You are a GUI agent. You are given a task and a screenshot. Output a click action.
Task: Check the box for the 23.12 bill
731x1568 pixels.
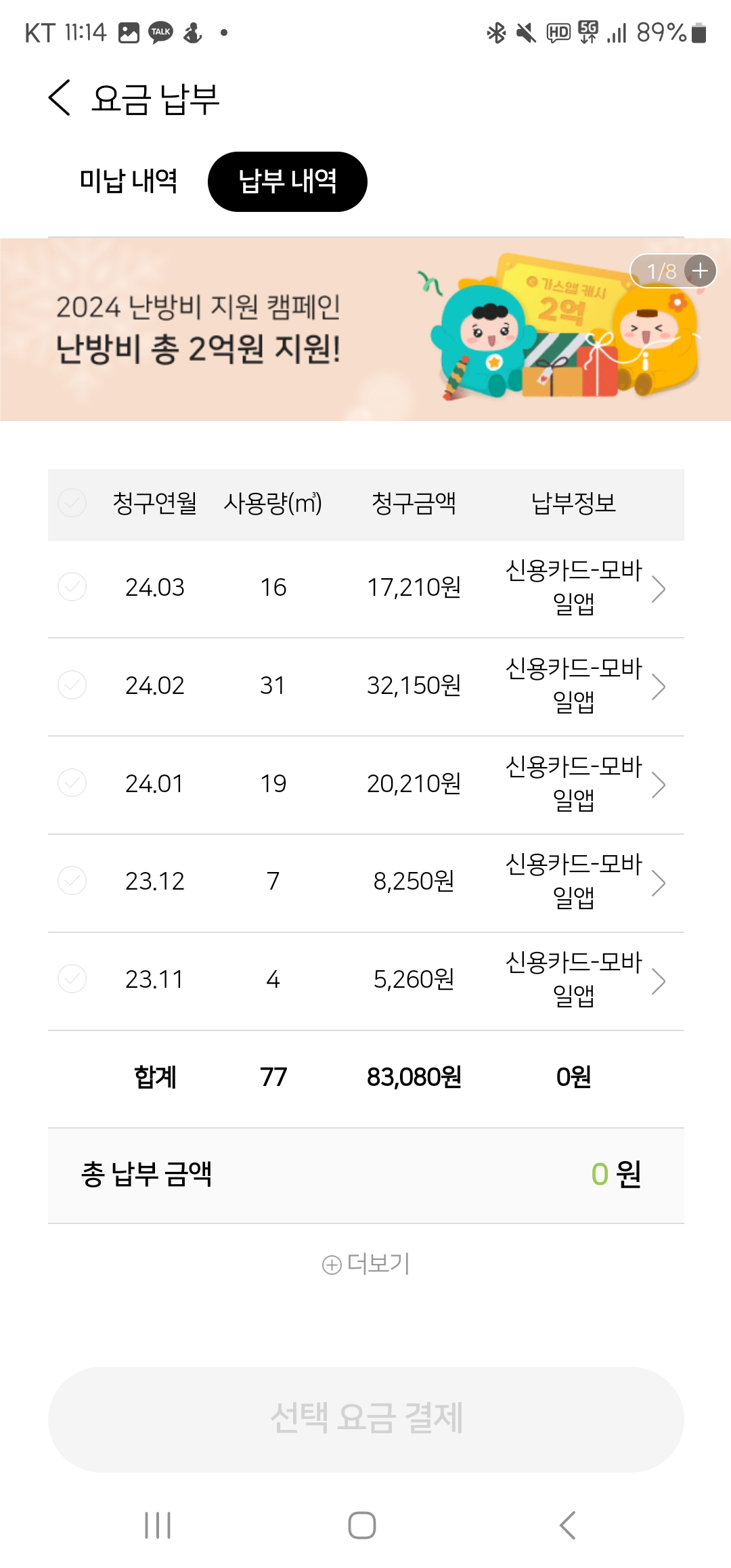[72, 881]
